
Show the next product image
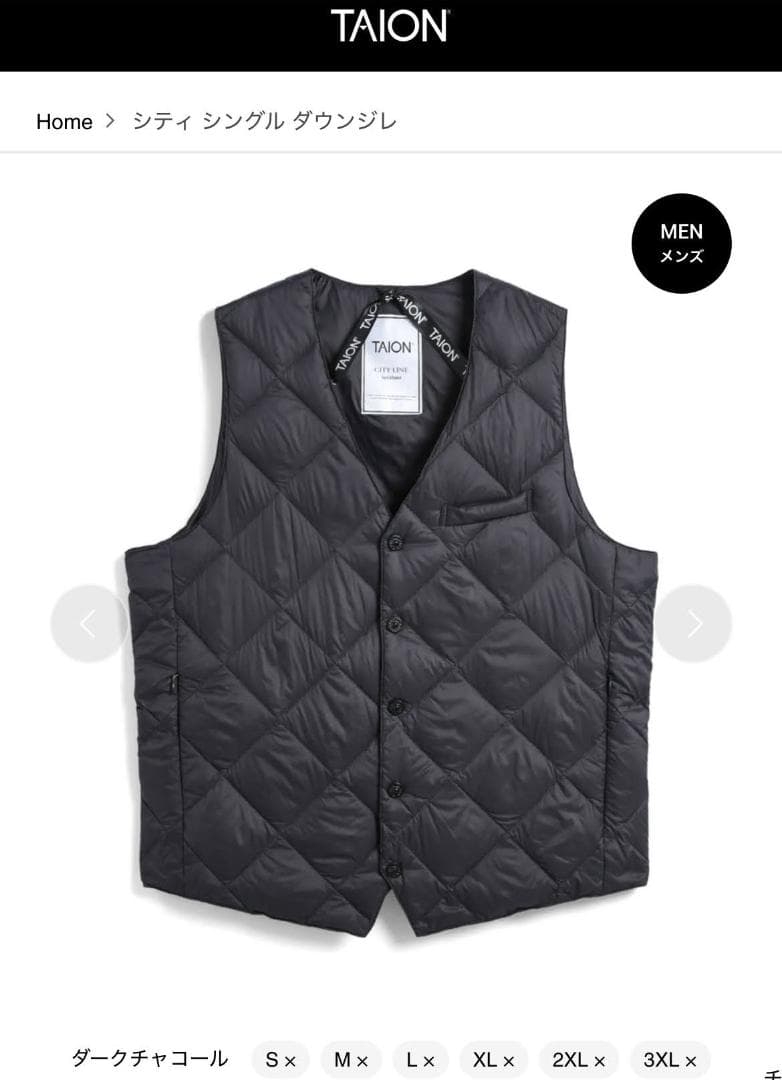pyautogui.click(x=694, y=623)
